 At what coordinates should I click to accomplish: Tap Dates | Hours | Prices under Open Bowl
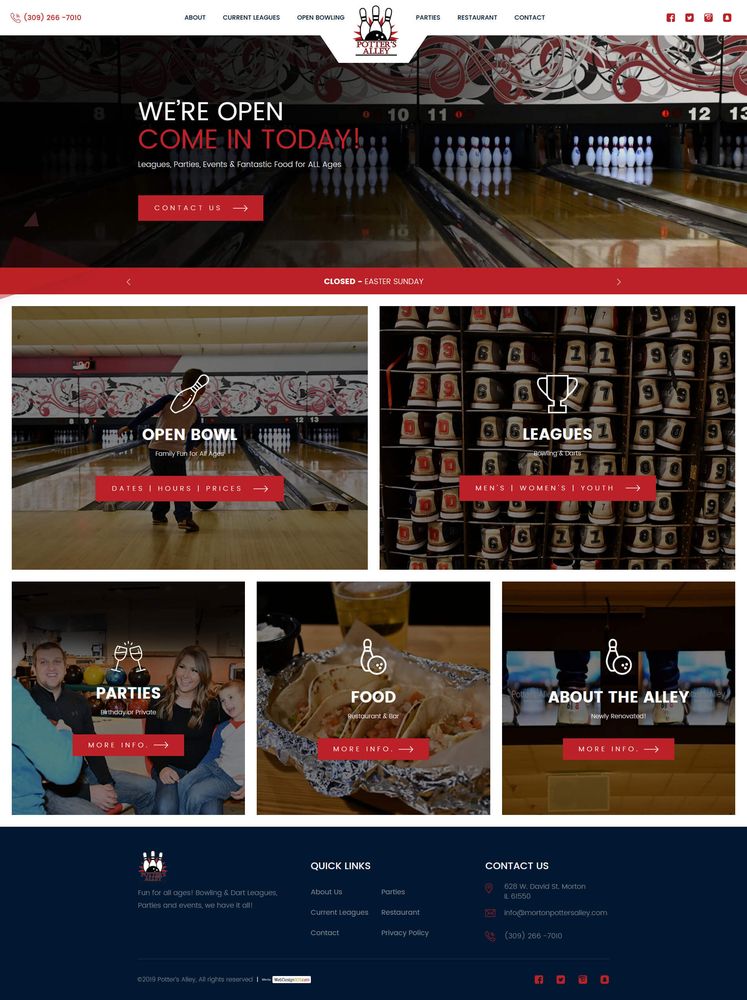point(190,488)
